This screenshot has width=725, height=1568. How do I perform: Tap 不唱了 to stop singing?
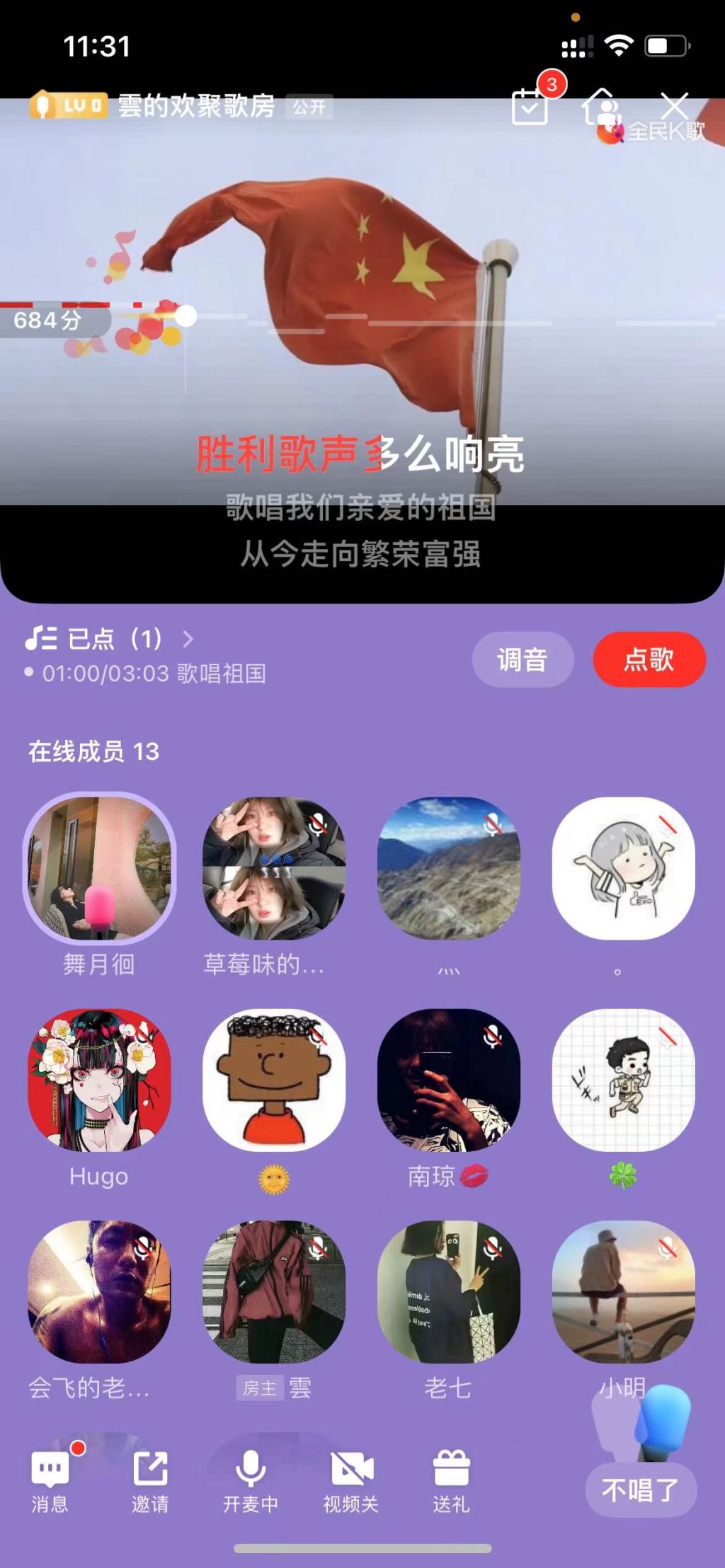[x=641, y=1490]
